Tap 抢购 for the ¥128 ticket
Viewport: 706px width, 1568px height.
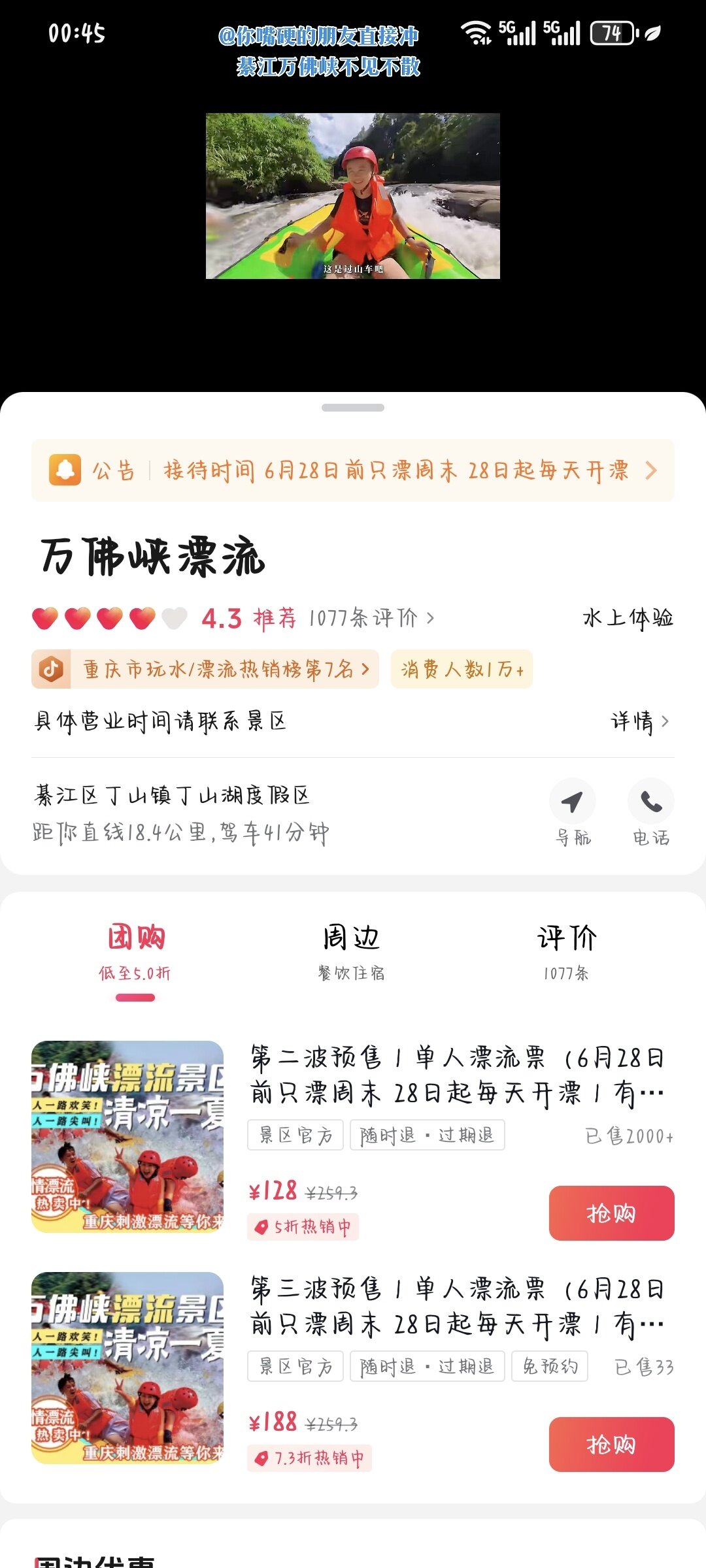611,1213
